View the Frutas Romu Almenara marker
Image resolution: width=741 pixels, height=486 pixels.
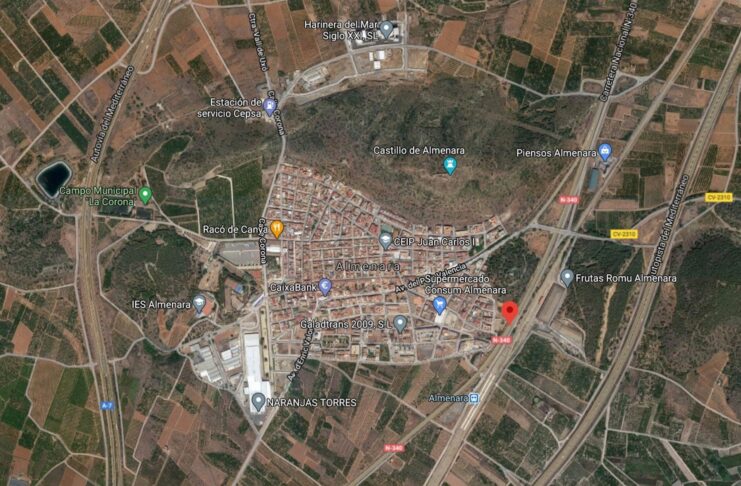(x=567, y=278)
